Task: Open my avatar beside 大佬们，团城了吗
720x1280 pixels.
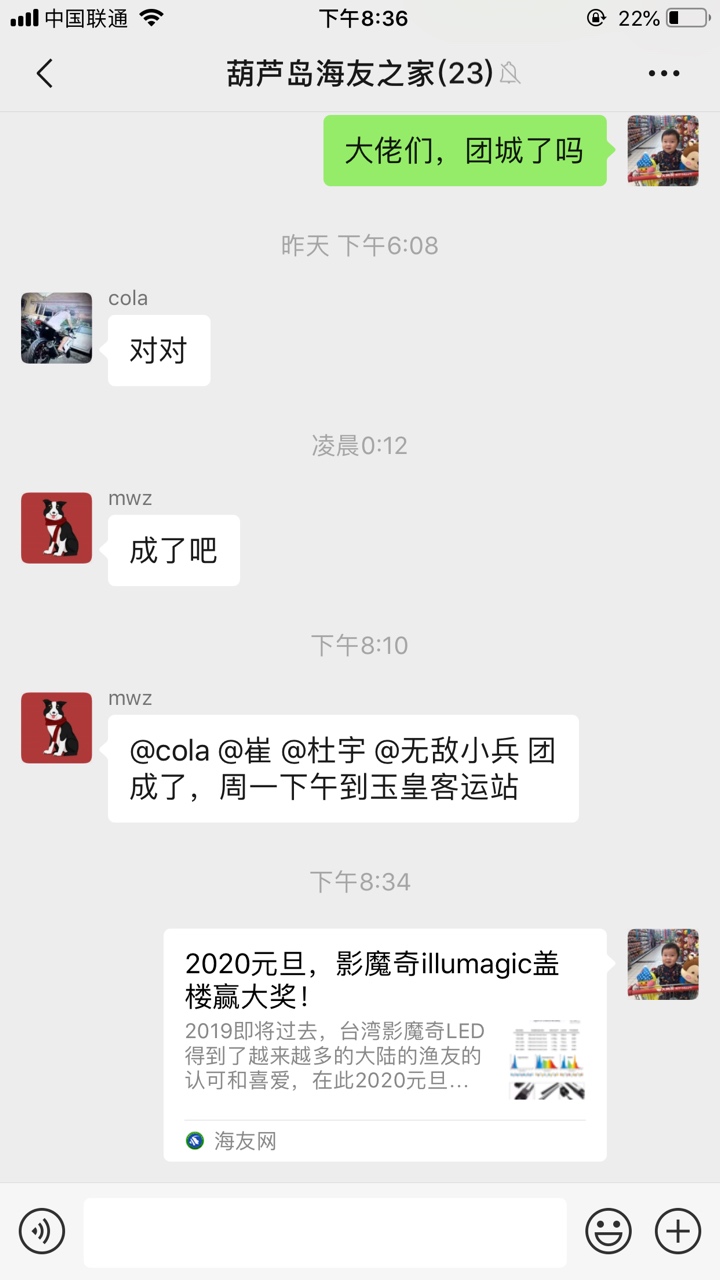Action: coord(662,151)
